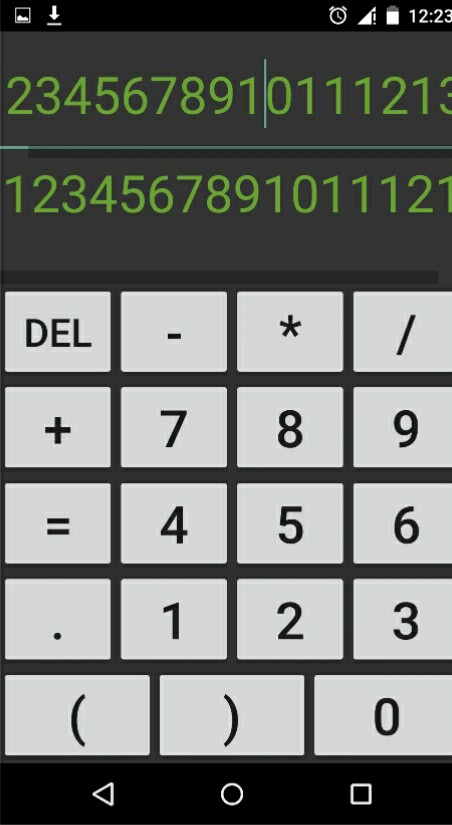Enter the digit 9
The width and height of the screenshot is (452, 825).
coord(403,427)
